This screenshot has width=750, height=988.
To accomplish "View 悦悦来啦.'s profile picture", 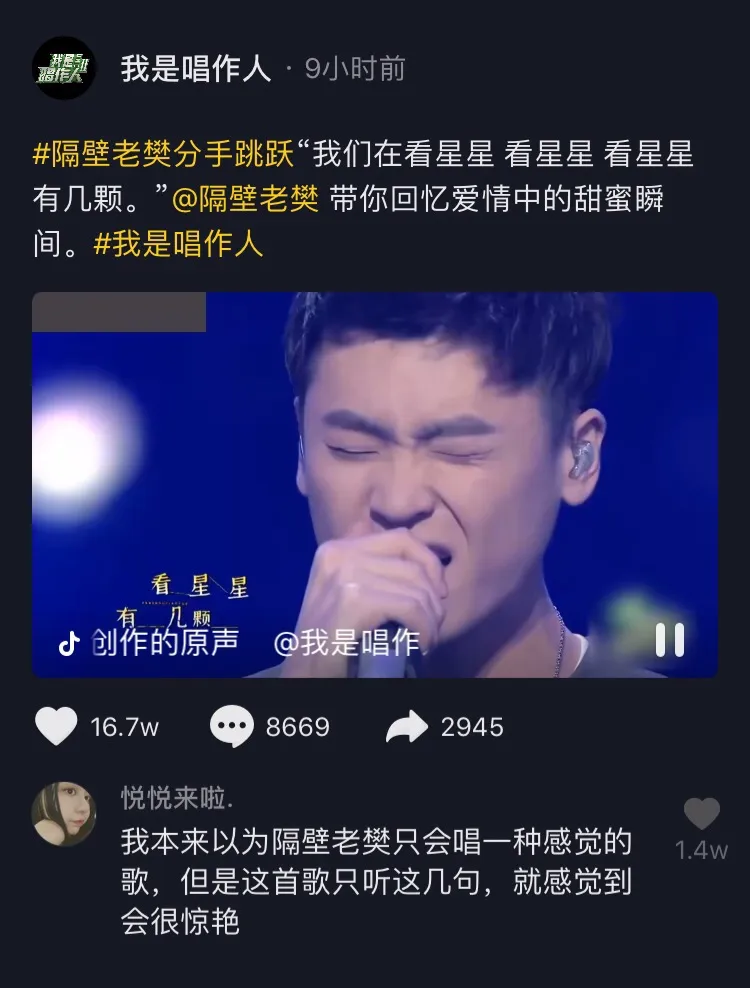I will point(64,813).
